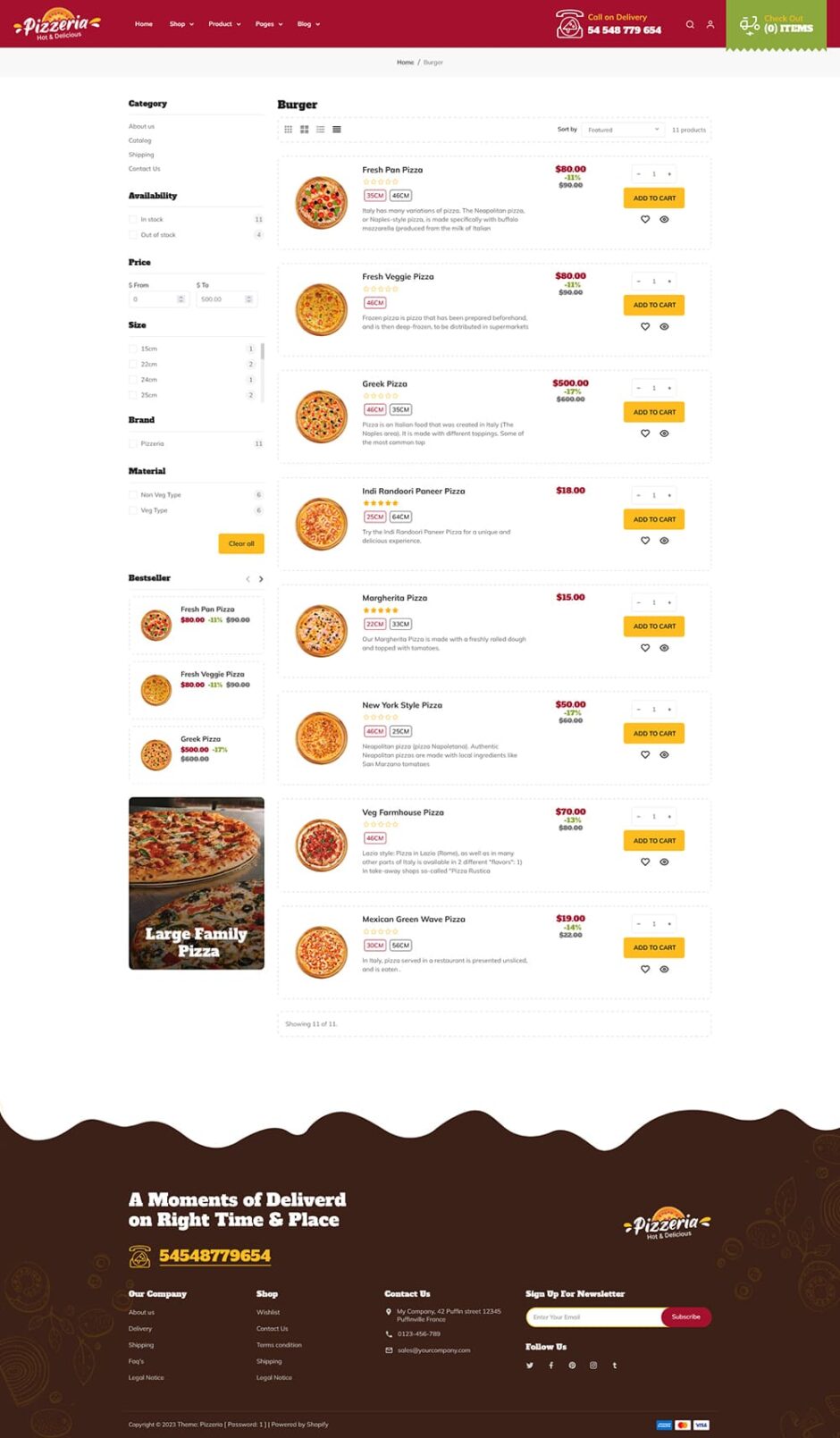This screenshot has height=1438, width=840.
Task: Quick view Margherita Pizza
Action: pos(664,648)
